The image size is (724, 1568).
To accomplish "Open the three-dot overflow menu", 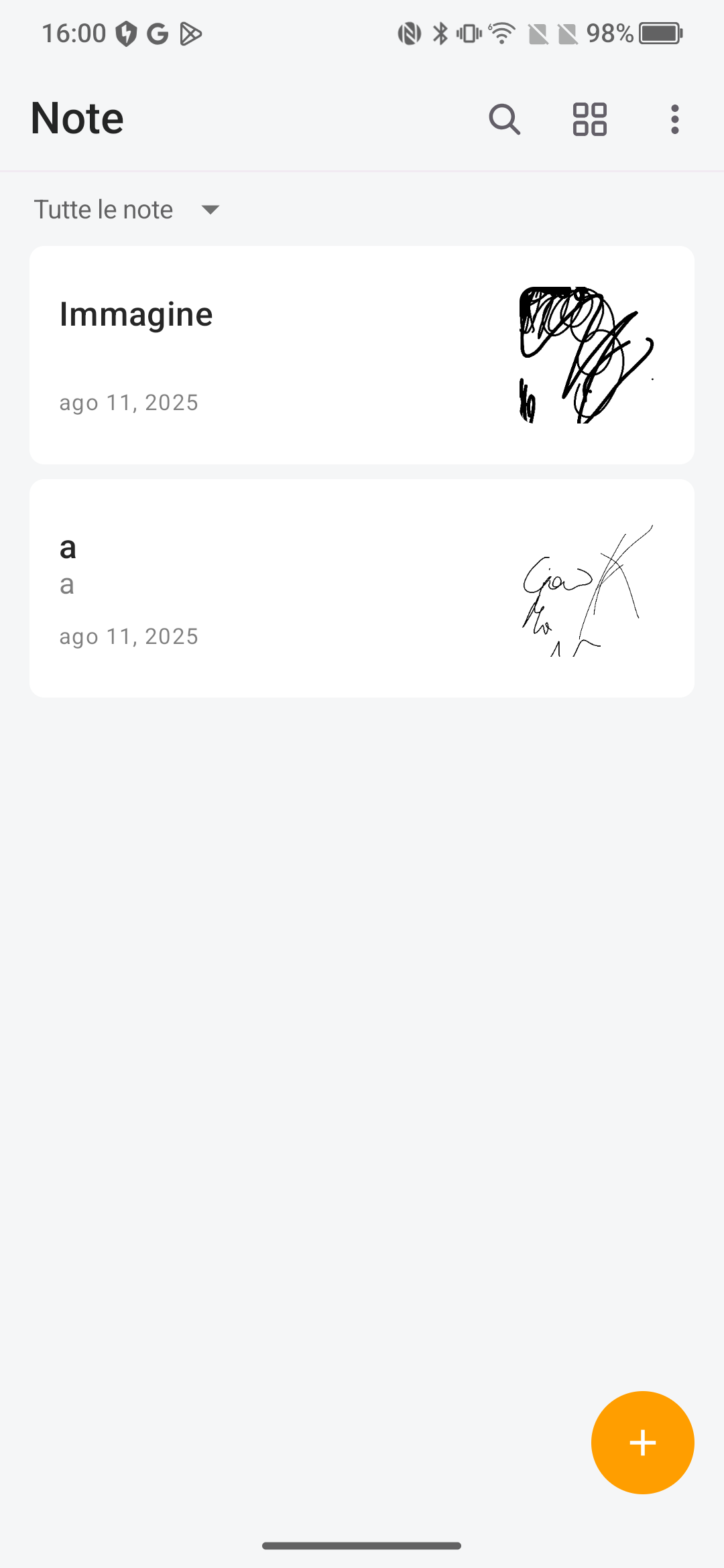I will [674, 119].
